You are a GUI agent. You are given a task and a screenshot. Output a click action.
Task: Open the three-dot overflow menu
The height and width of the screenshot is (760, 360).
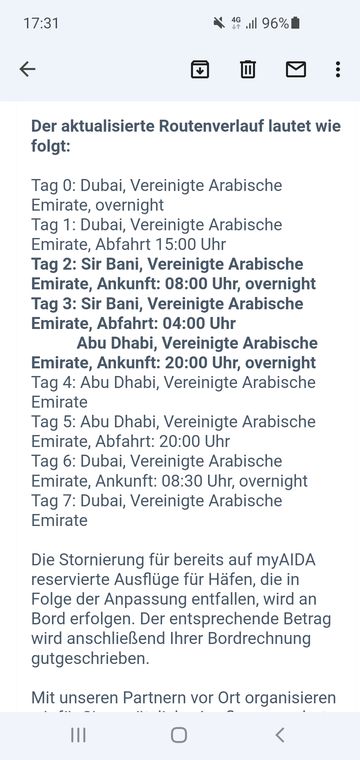pyautogui.click(x=338, y=69)
